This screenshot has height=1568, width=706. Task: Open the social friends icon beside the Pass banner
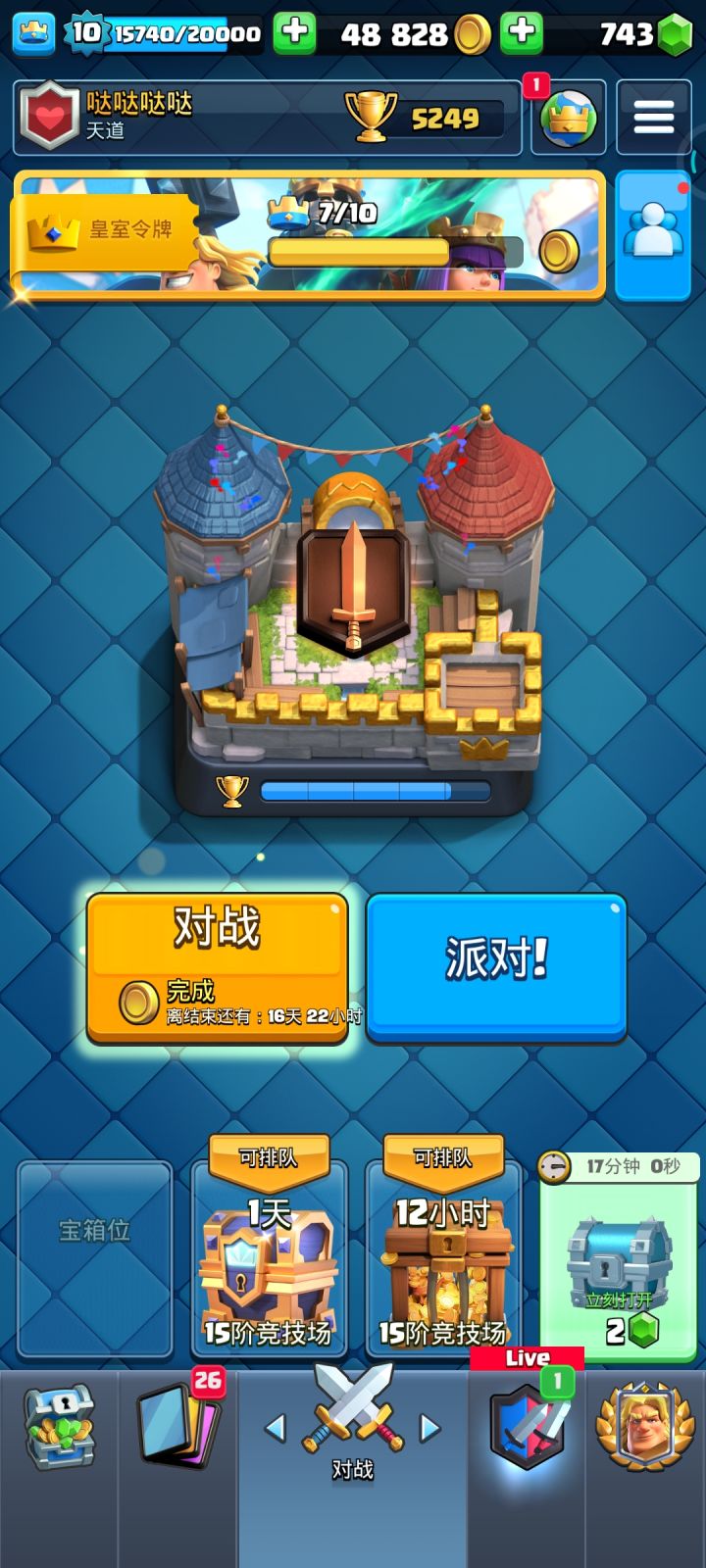tap(655, 232)
